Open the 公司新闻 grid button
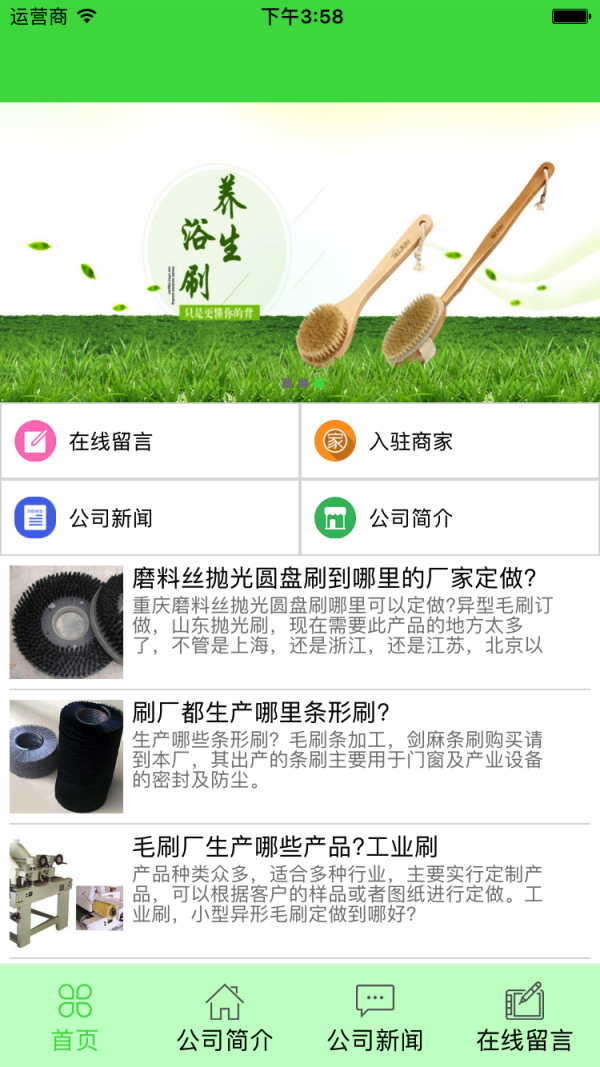The image size is (600, 1067). point(150,518)
